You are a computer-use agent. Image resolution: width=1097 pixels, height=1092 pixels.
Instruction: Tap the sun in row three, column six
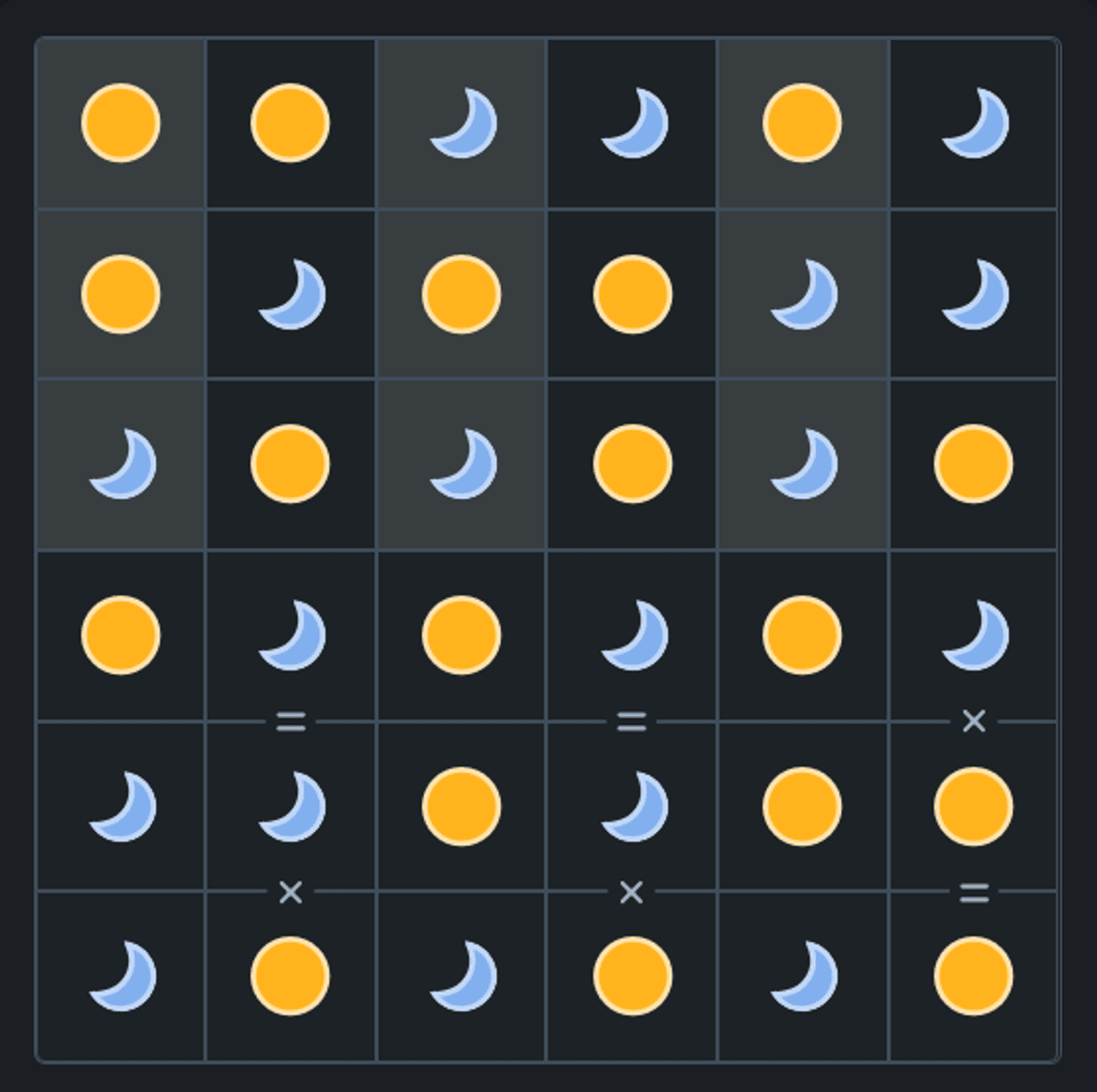point(974,464)
